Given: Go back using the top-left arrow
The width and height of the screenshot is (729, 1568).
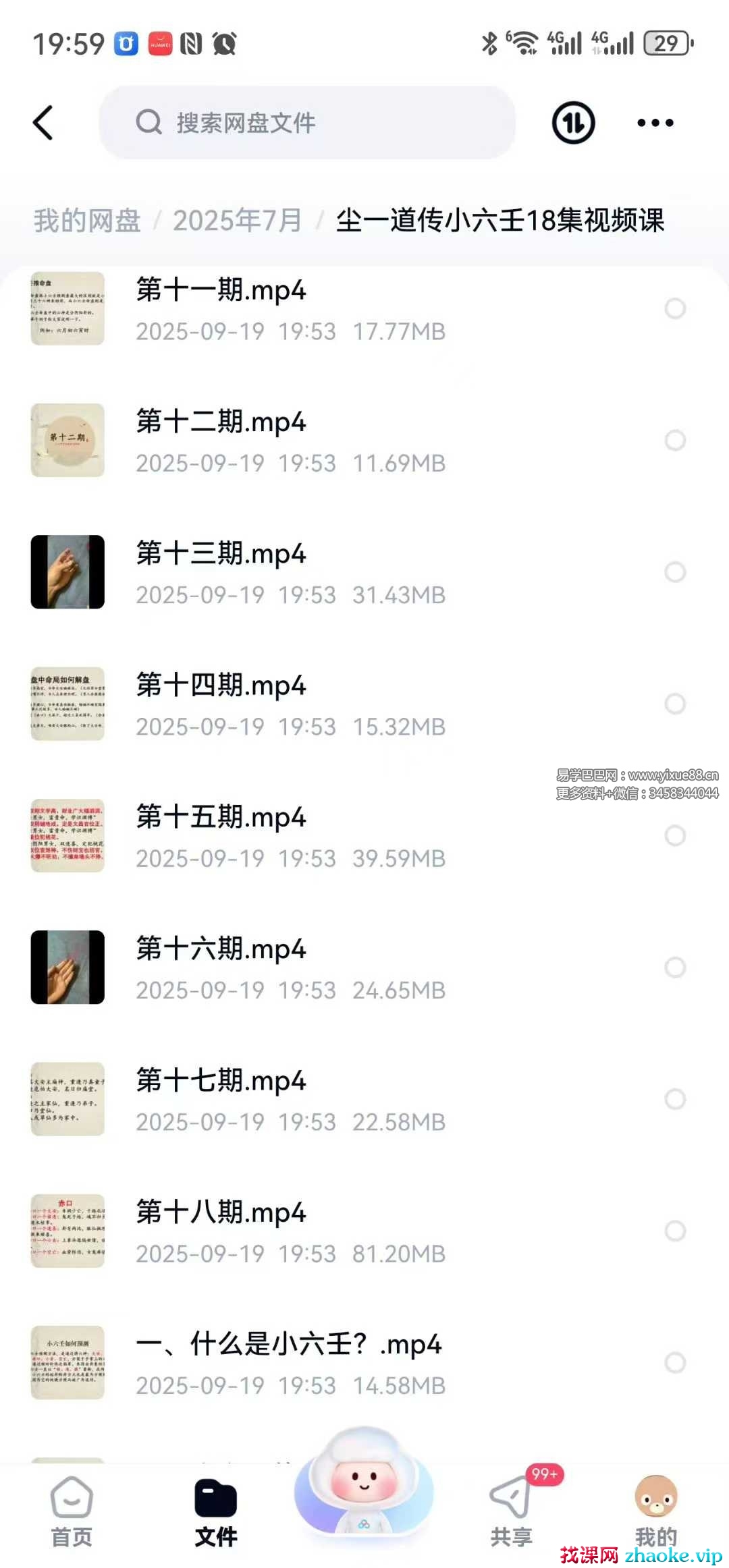Looking at the screenshot, I should pyautogui.click(x=44, y=123).
